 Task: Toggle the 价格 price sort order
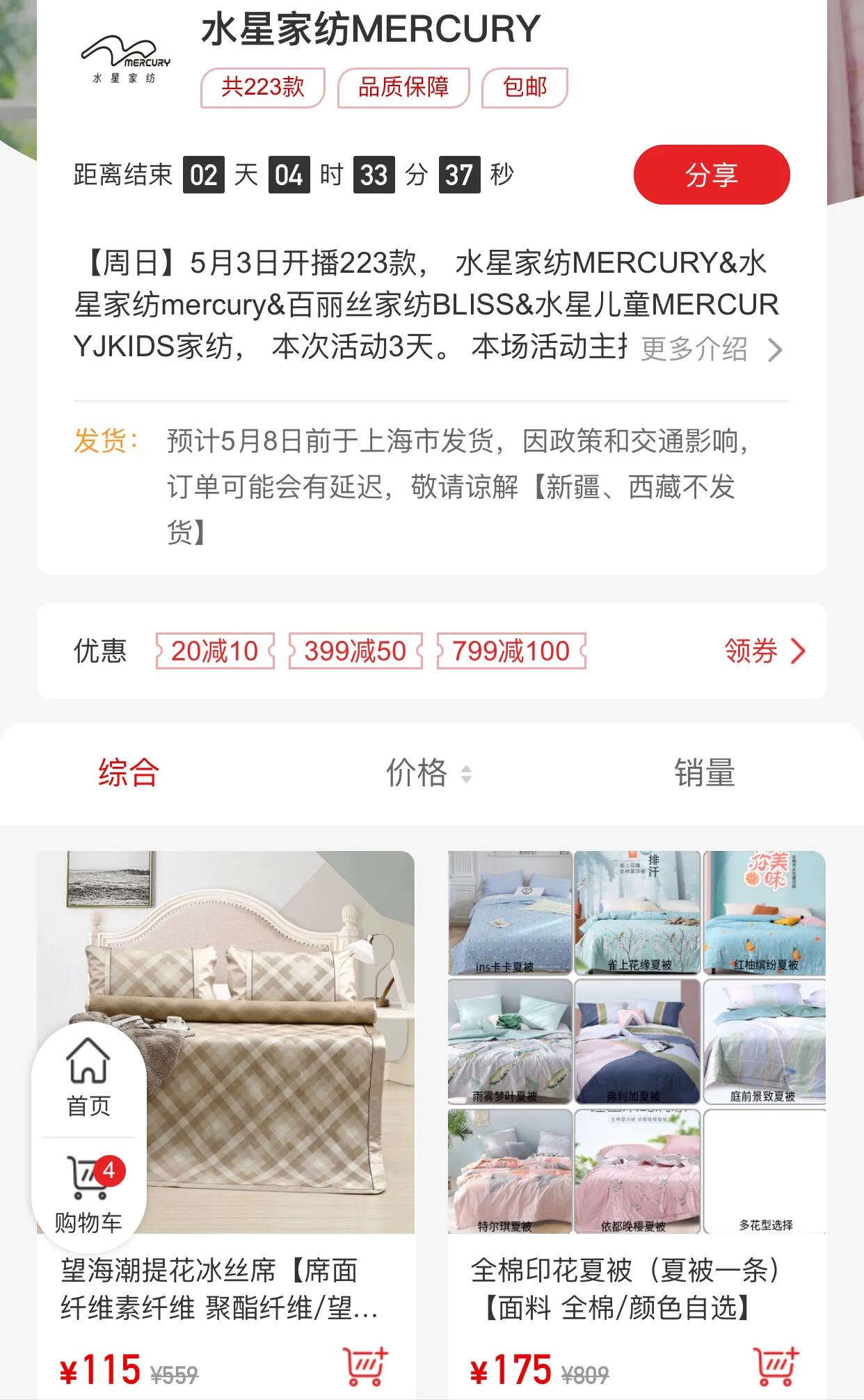(427, 776)
